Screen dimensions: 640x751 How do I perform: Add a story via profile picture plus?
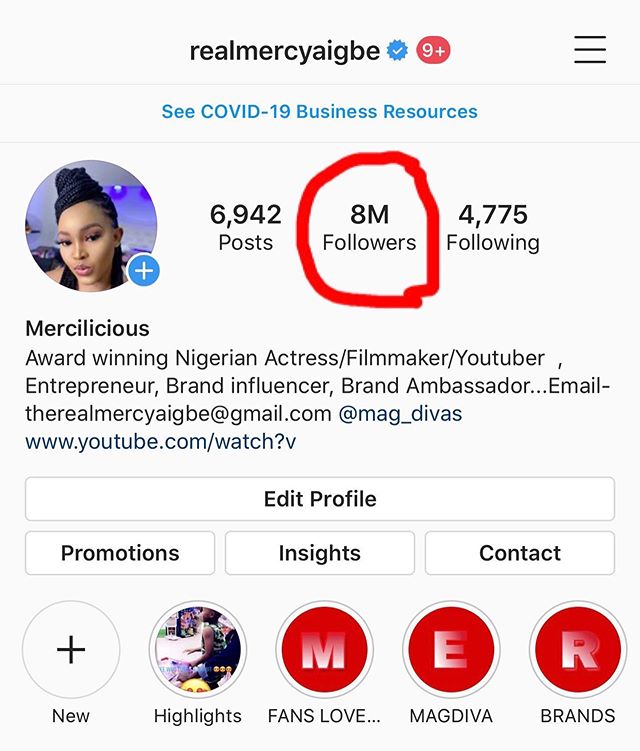pyautogui.click(x=145, y=270)
